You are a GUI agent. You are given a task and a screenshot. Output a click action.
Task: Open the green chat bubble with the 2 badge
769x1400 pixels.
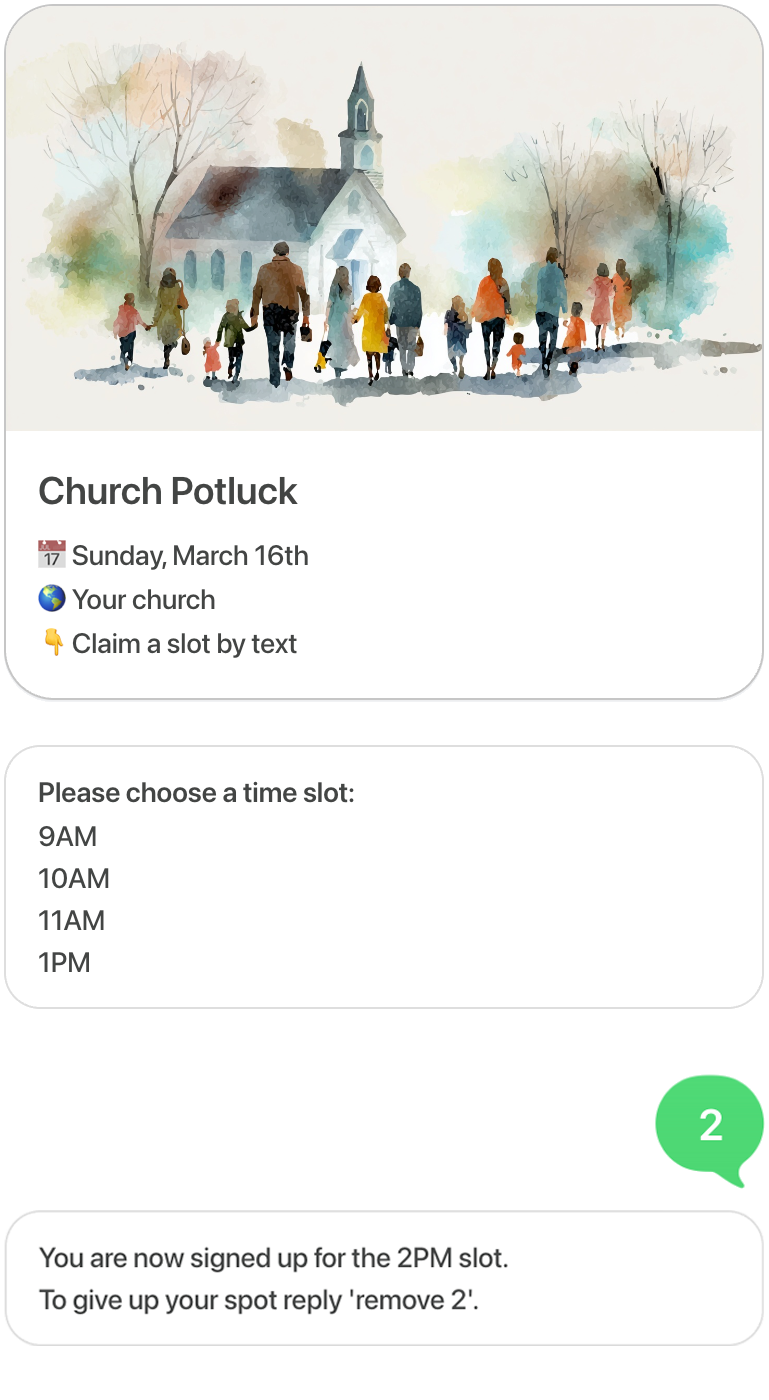click(711, 1125)
